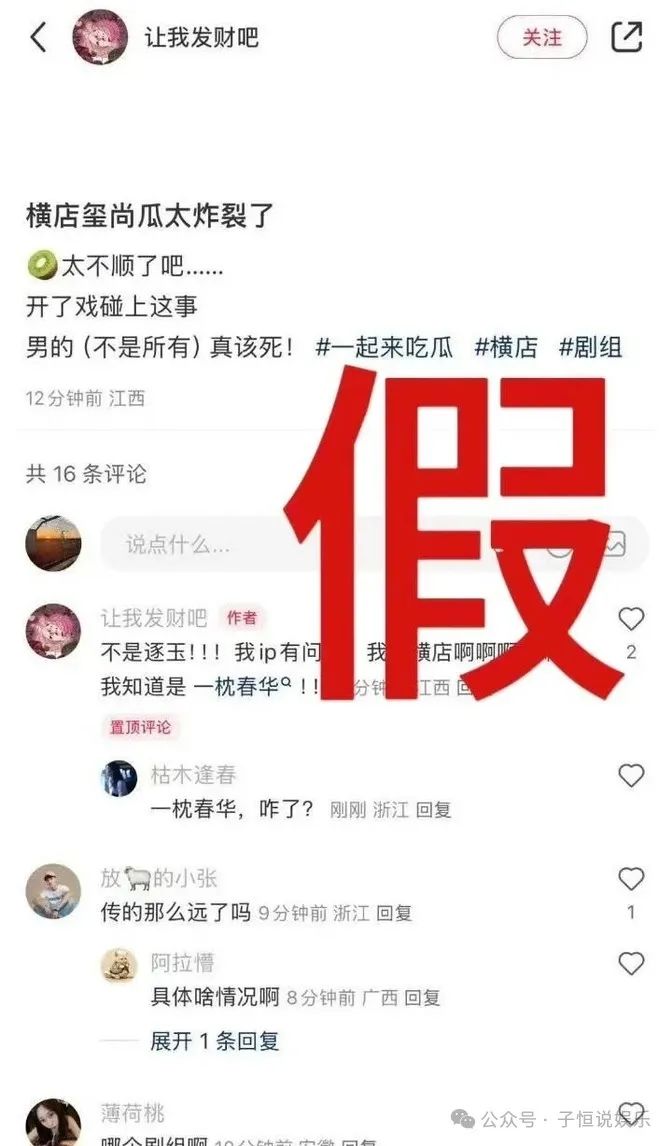This screenshot has width=672, height=1146.
Task: Reply to the comment 传的那么远了吗
Action: coord(394,913)
